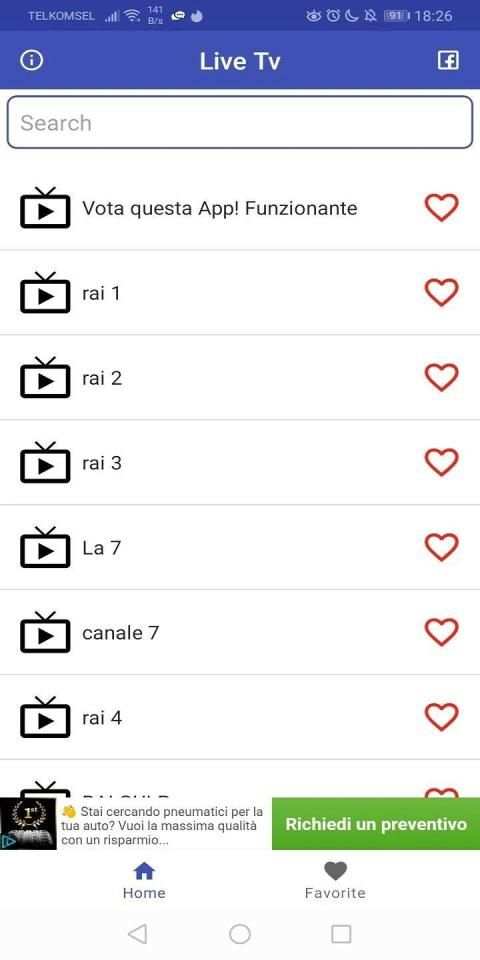
Task: Switch to the Favorite tab
Action: coord(335,881)
